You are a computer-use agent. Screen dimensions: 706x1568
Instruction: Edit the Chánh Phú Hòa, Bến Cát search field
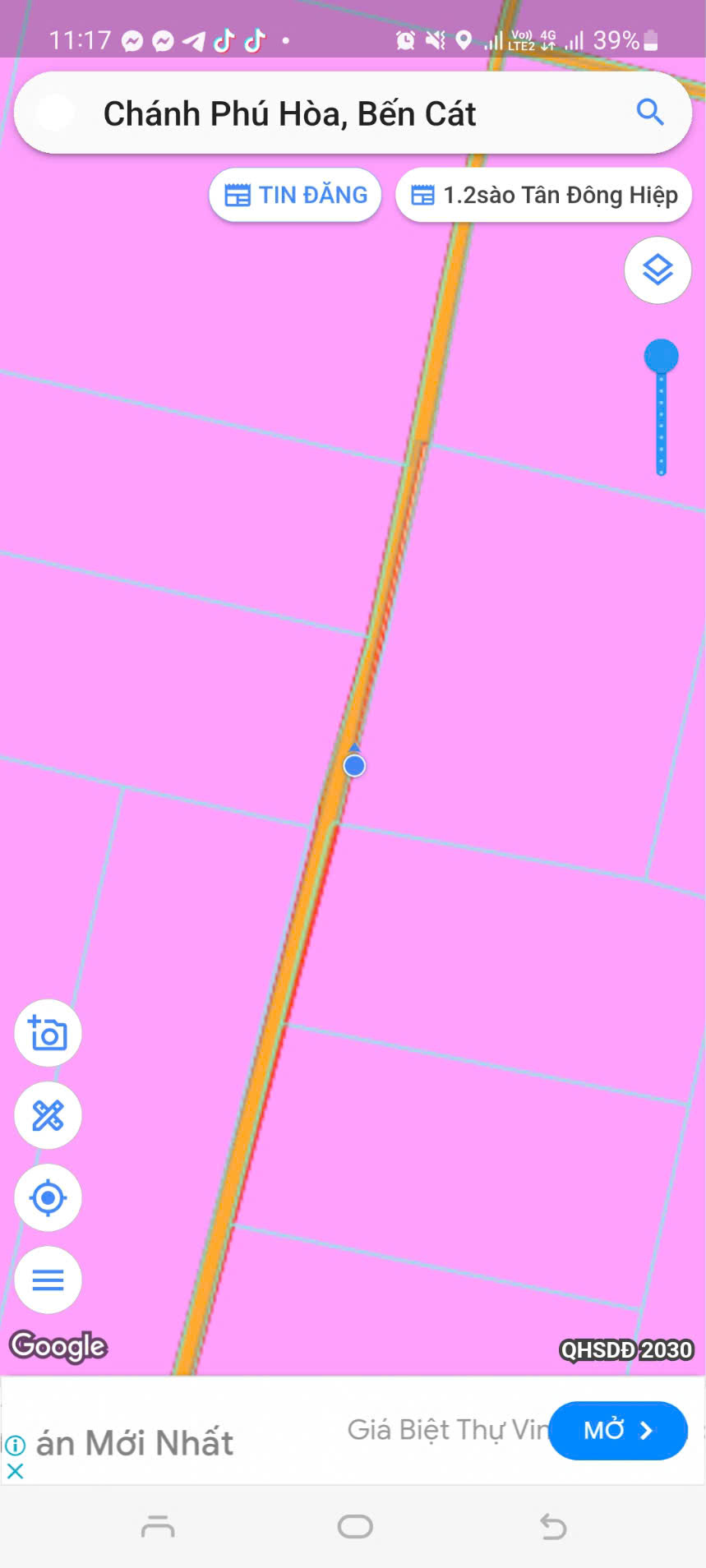click(x=353, y=113)
